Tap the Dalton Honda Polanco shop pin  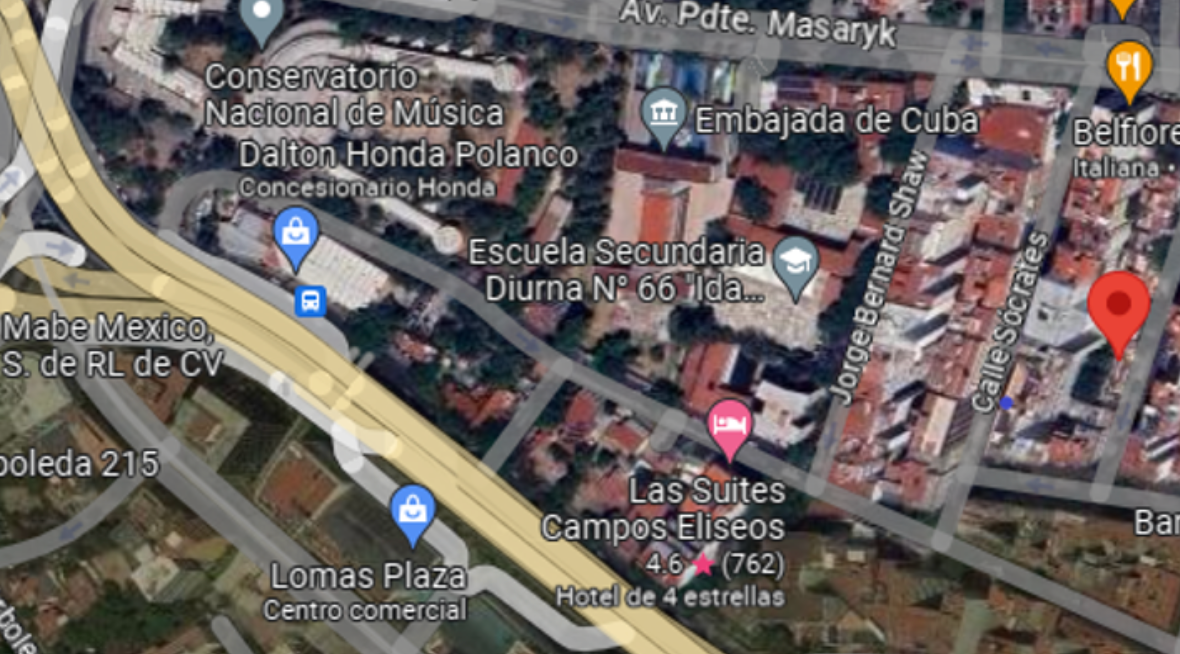point(296,236)
